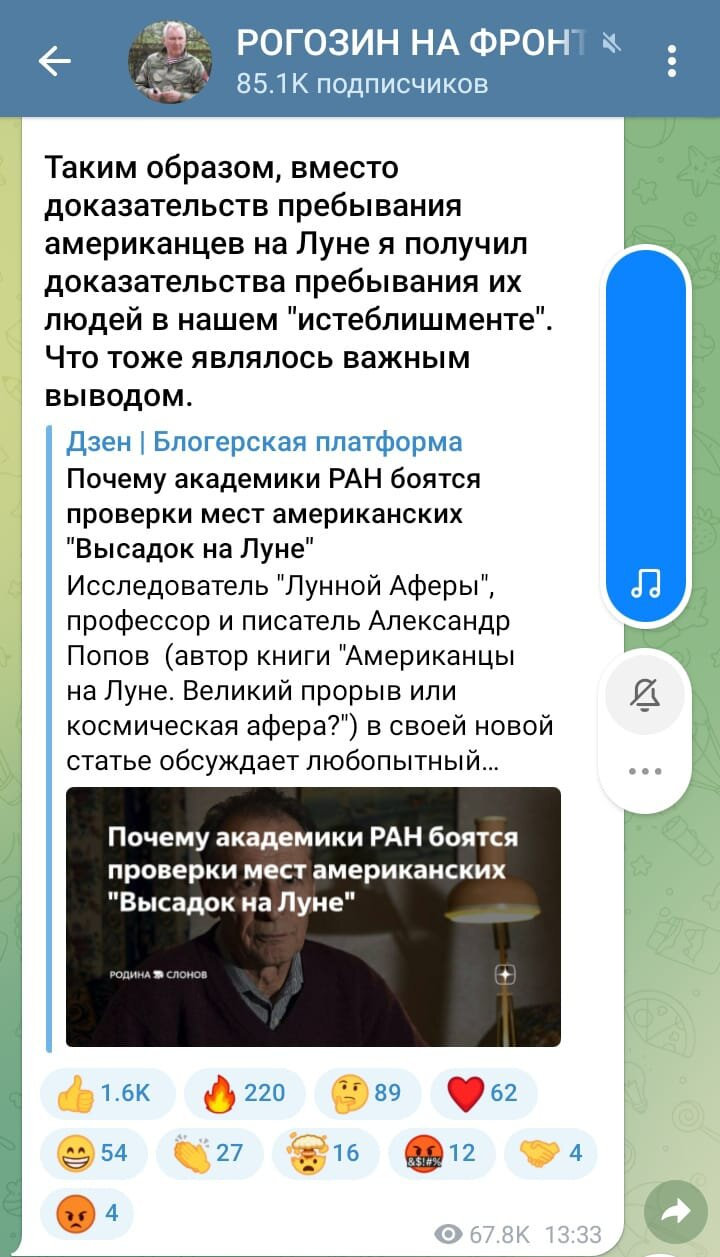The width and height of the screenshot is (720, 1257).
Task: React with the thinking face showing 89
Action: 367,1093
